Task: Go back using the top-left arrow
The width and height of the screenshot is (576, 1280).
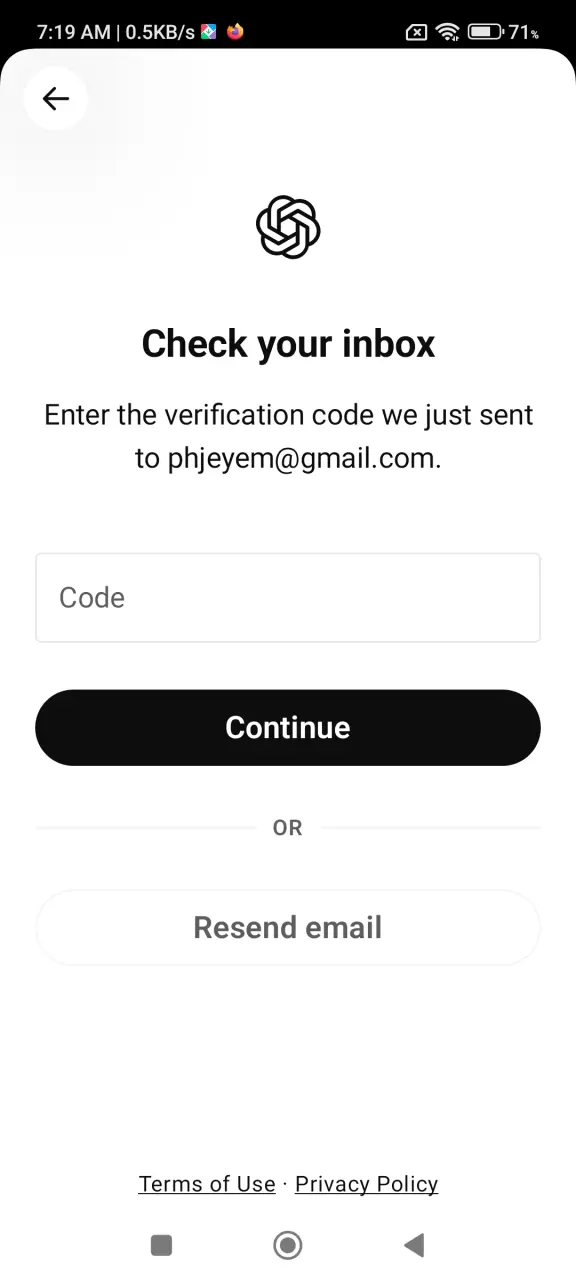Action: 56,98
